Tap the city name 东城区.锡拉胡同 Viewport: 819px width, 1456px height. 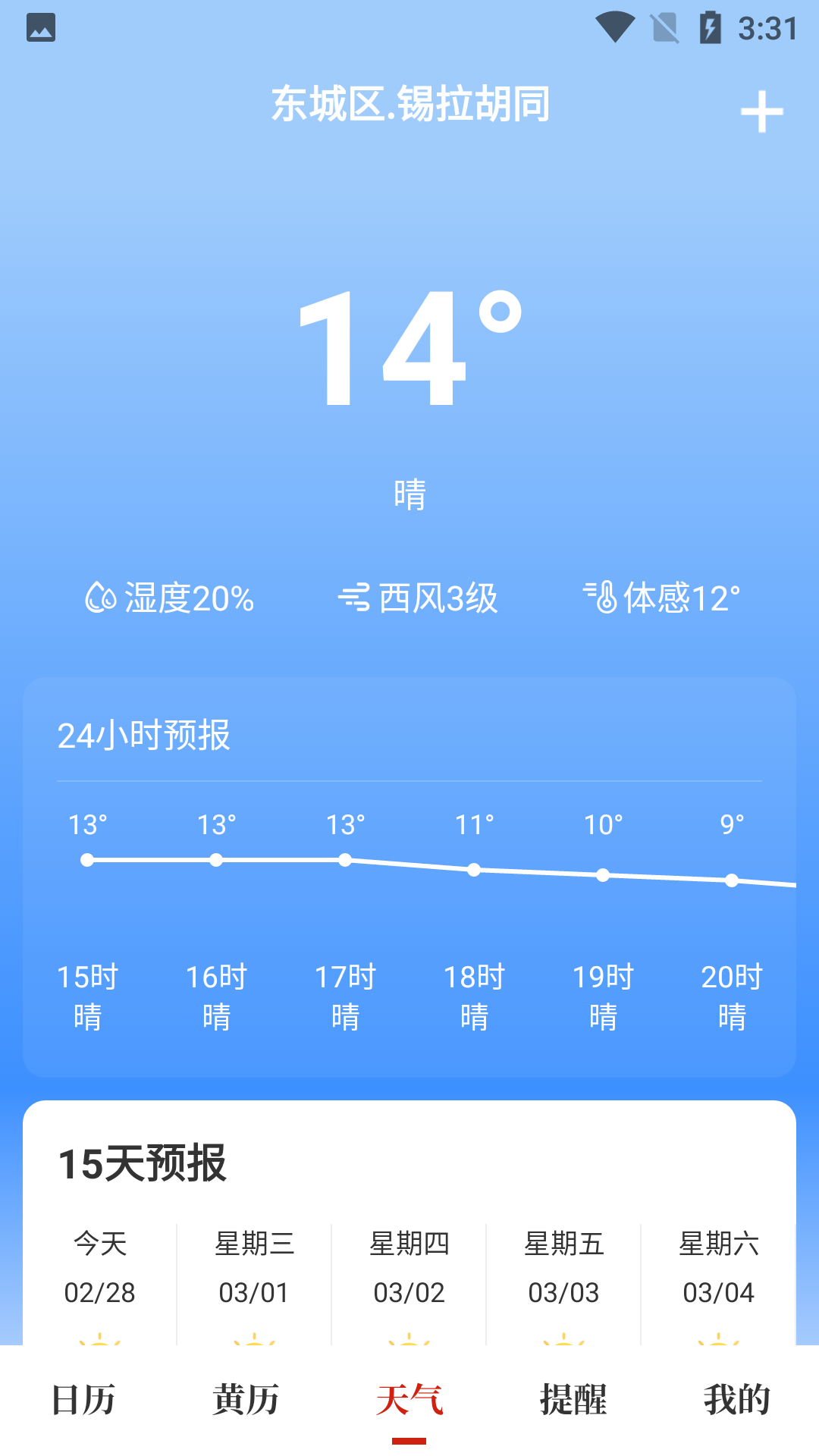pyautogui.click(x=409, y=105)
